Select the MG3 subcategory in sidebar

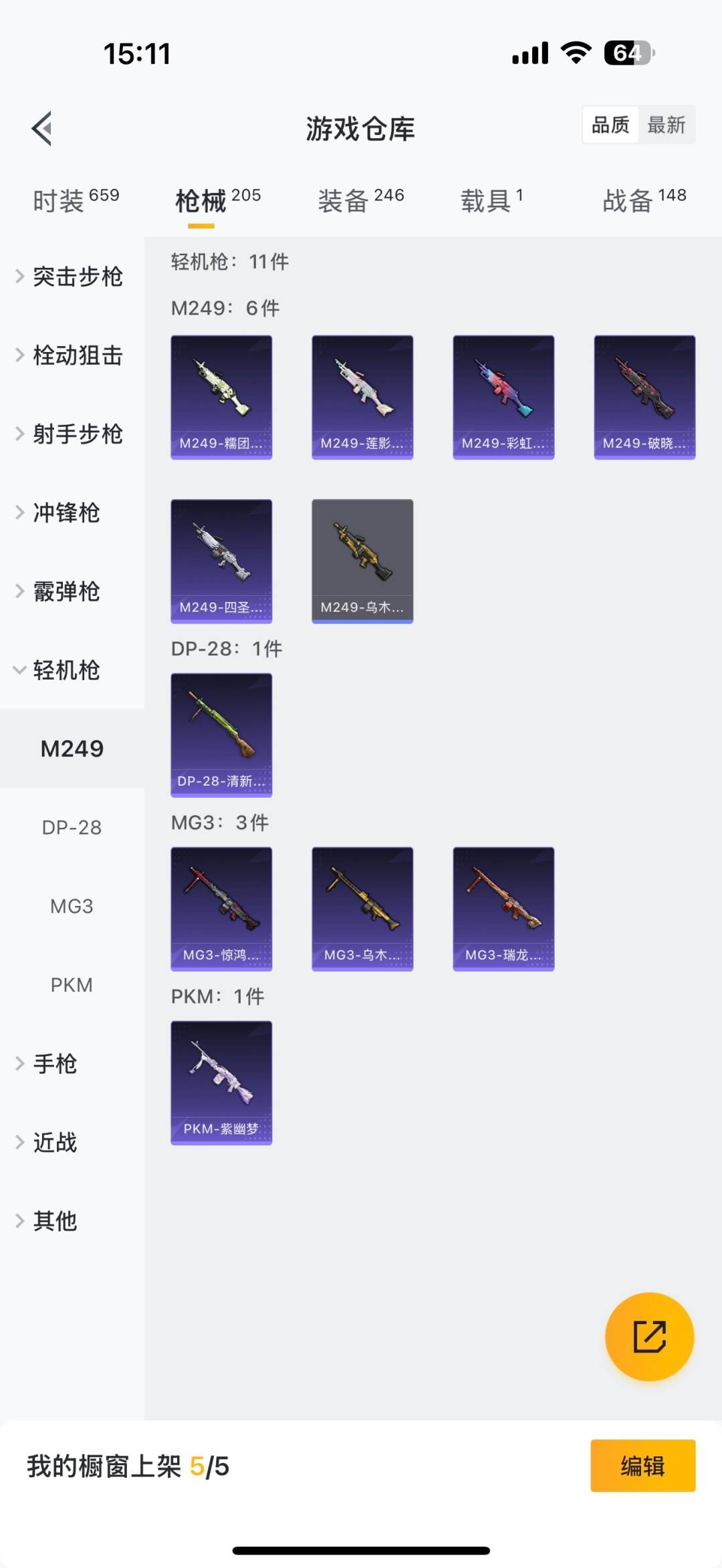tap(72, 906)
